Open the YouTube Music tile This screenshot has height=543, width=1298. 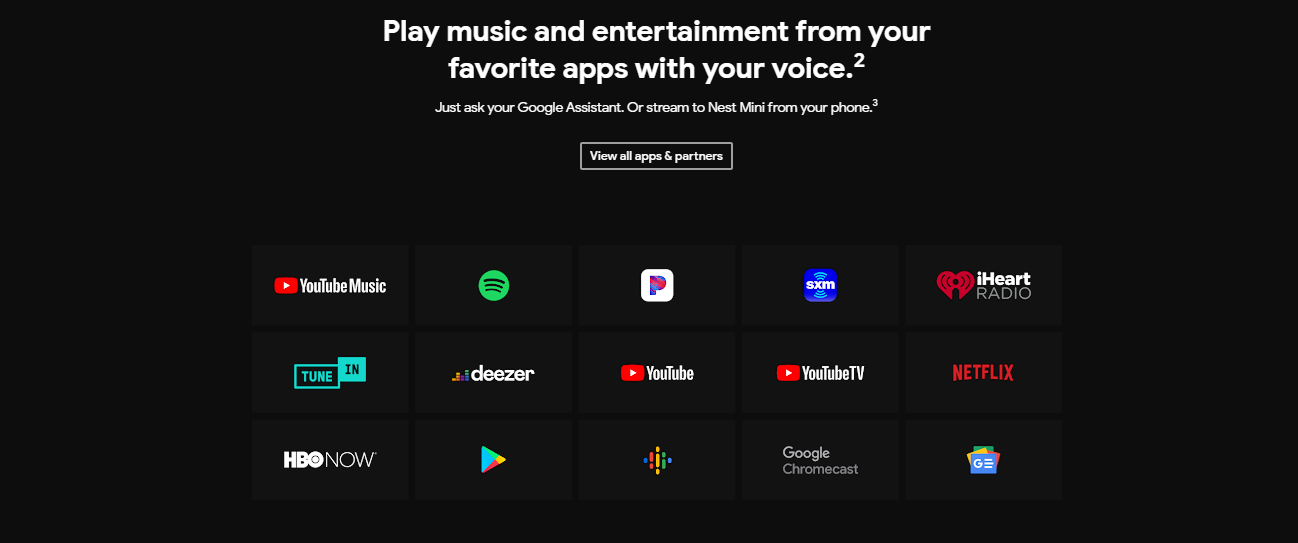(330, 286)
